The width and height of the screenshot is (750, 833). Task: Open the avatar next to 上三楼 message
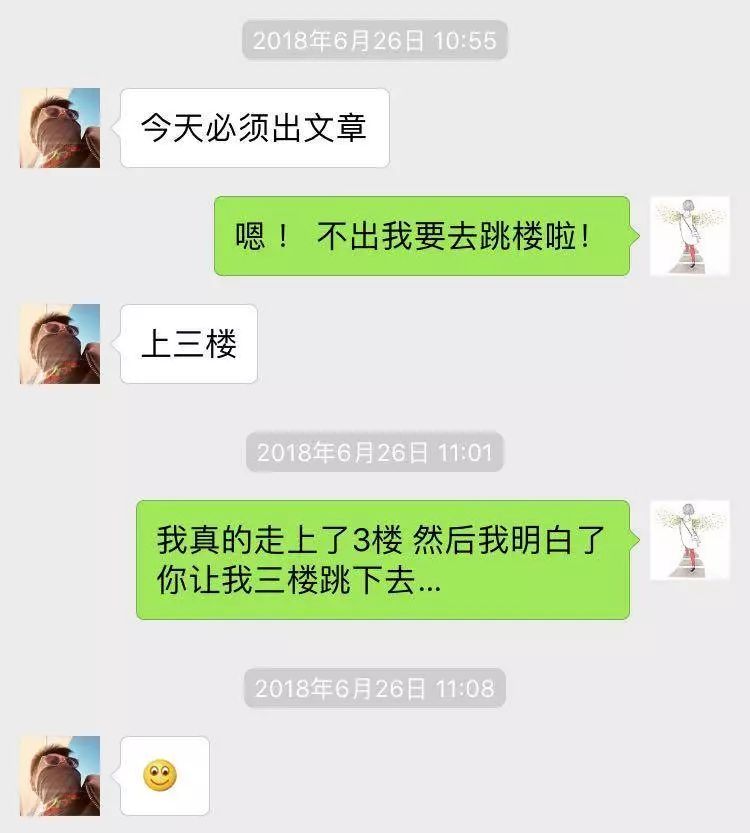pyautogui.click(x=60, y=344)
